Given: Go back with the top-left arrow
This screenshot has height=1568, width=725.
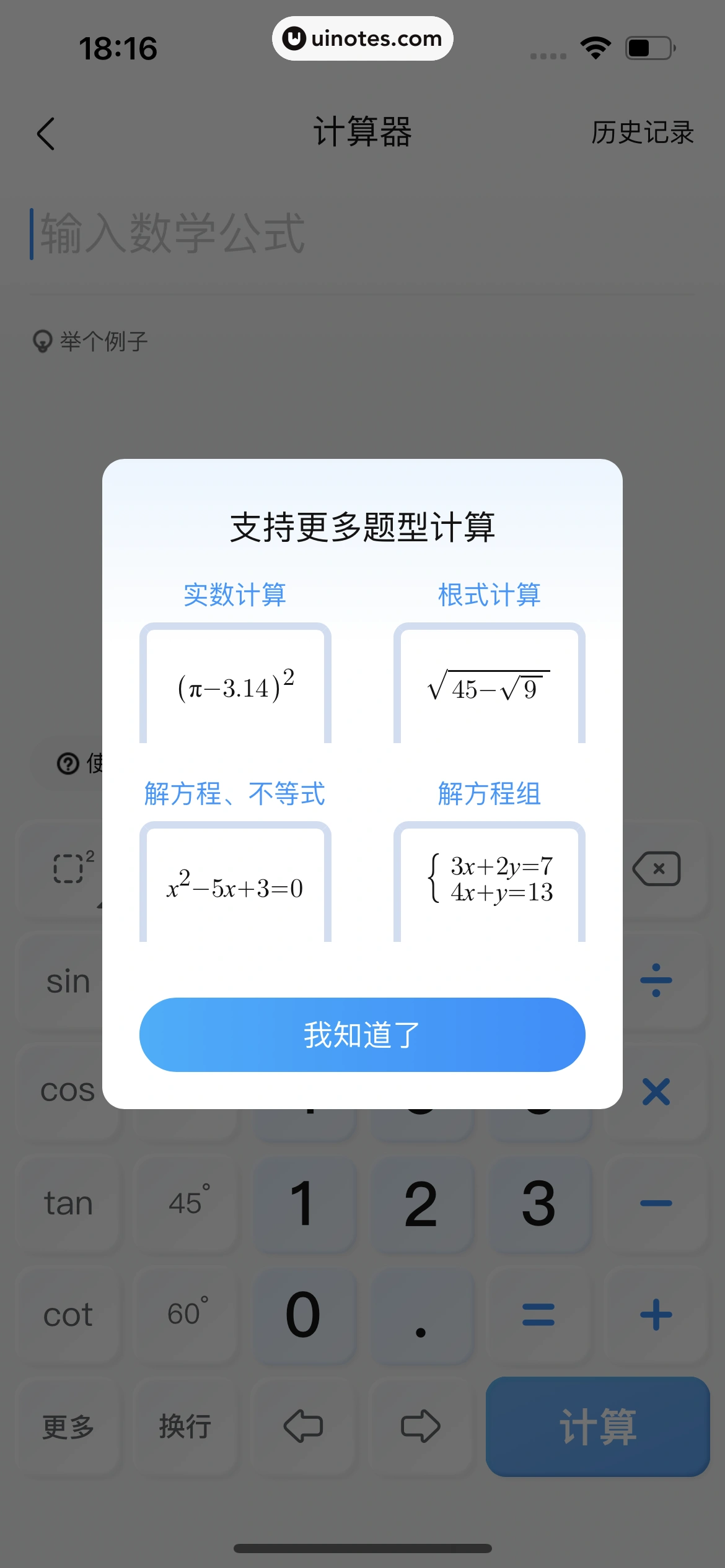Looking at the screenshot, I should tap(46, 133).
